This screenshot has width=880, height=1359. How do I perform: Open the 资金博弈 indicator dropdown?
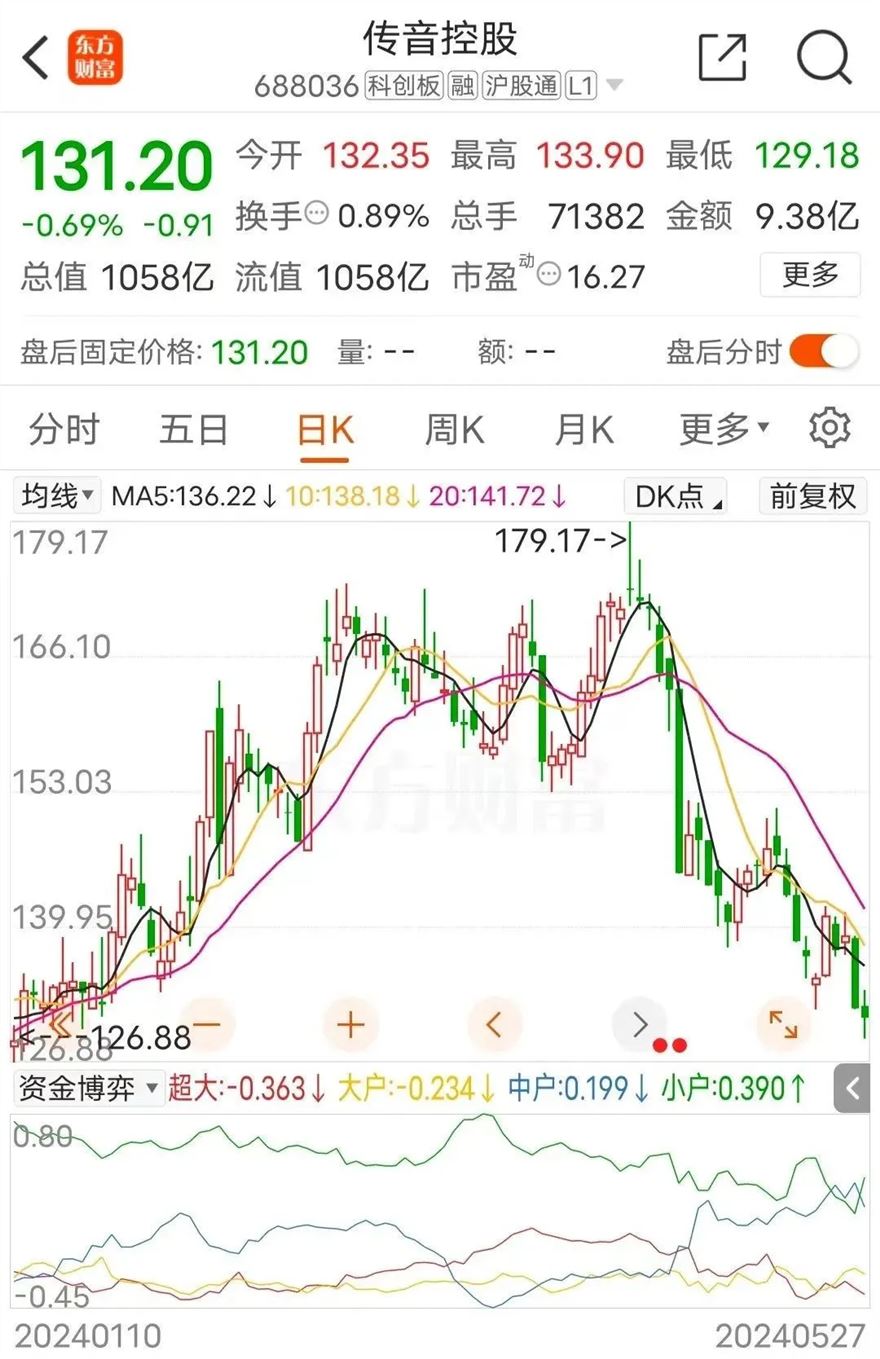coord(88,1088)
